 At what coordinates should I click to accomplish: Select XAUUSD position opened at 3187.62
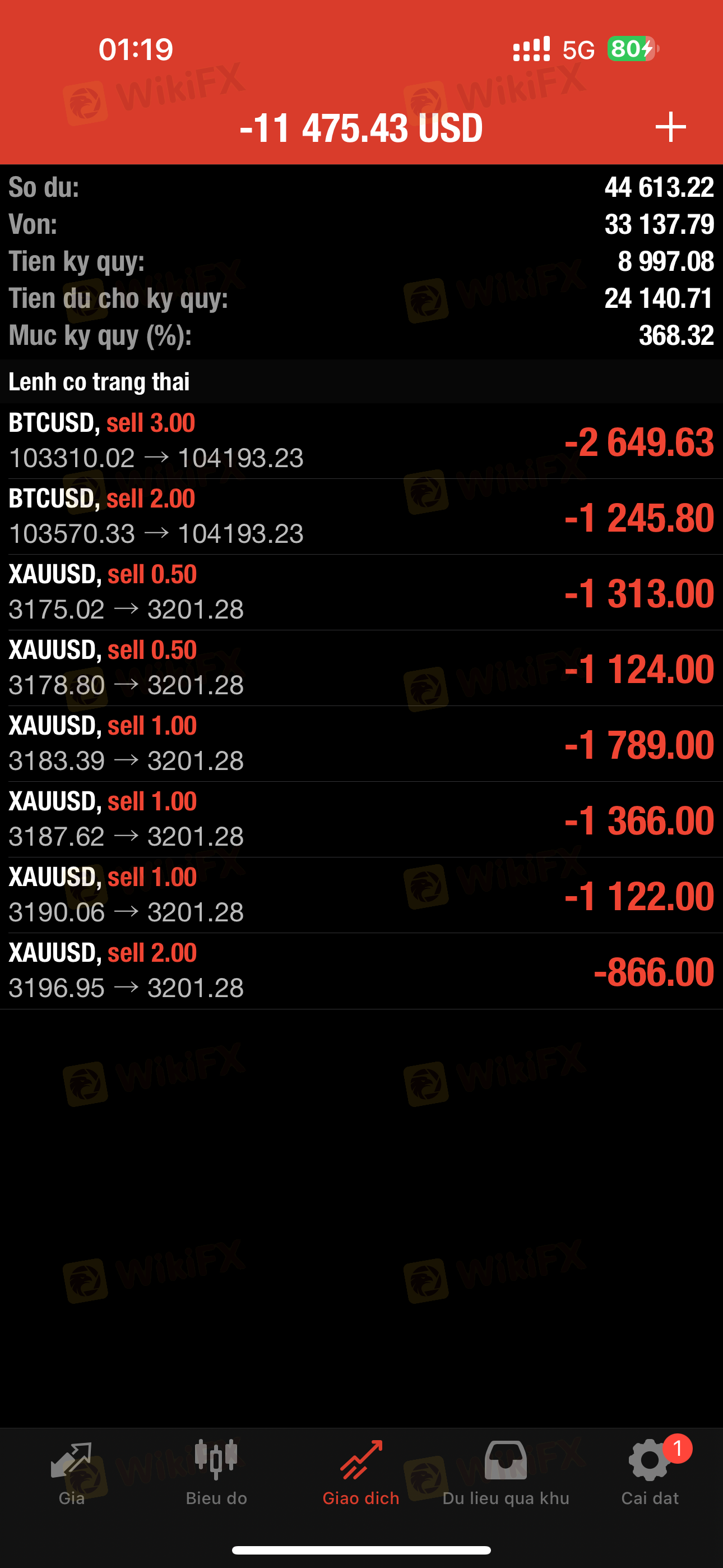(361, 819)
